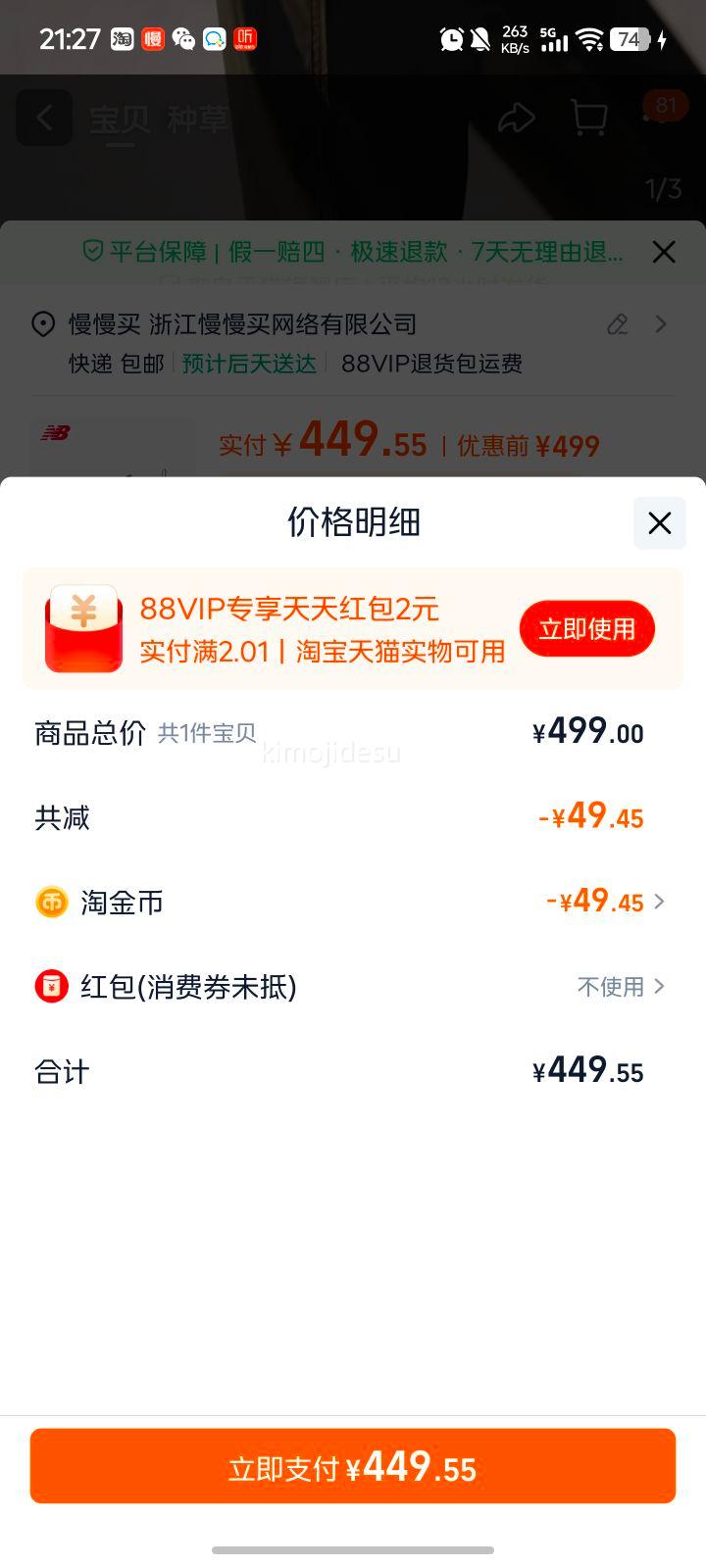
Task: Open the 红包 selection row
Action: [620, 986]
